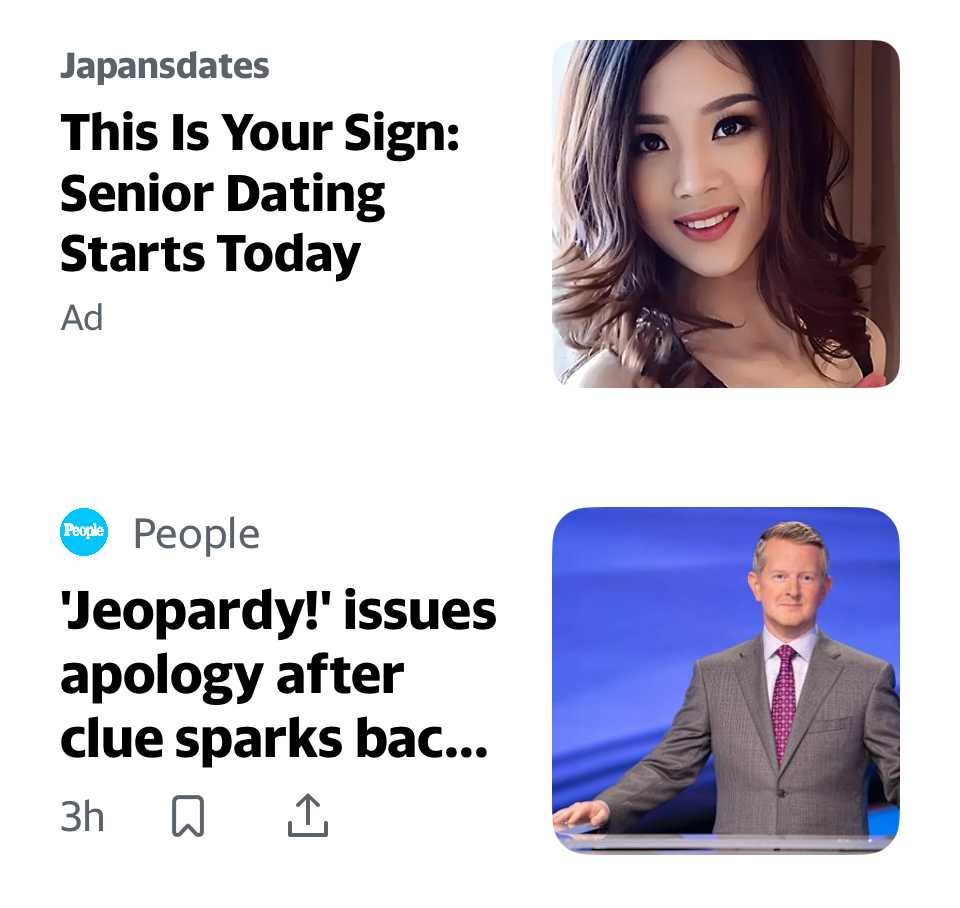Open the People publisher page
The width and height of the screenshot is (960, 908).
pyautogui.click(x=195, y=534)
